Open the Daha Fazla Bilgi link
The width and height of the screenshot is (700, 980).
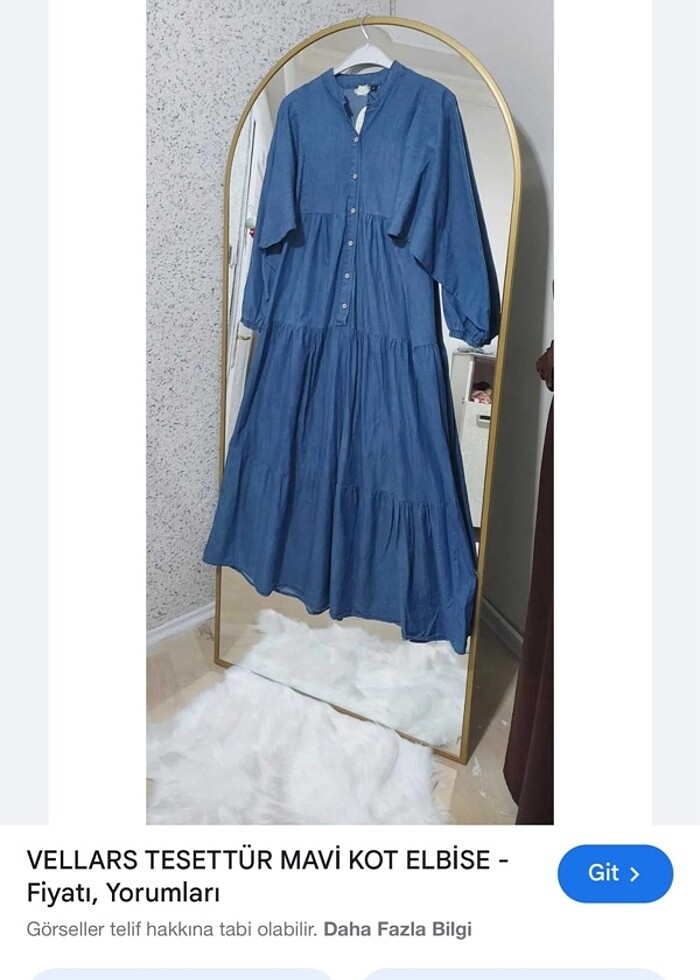click(x=397, y=929)
